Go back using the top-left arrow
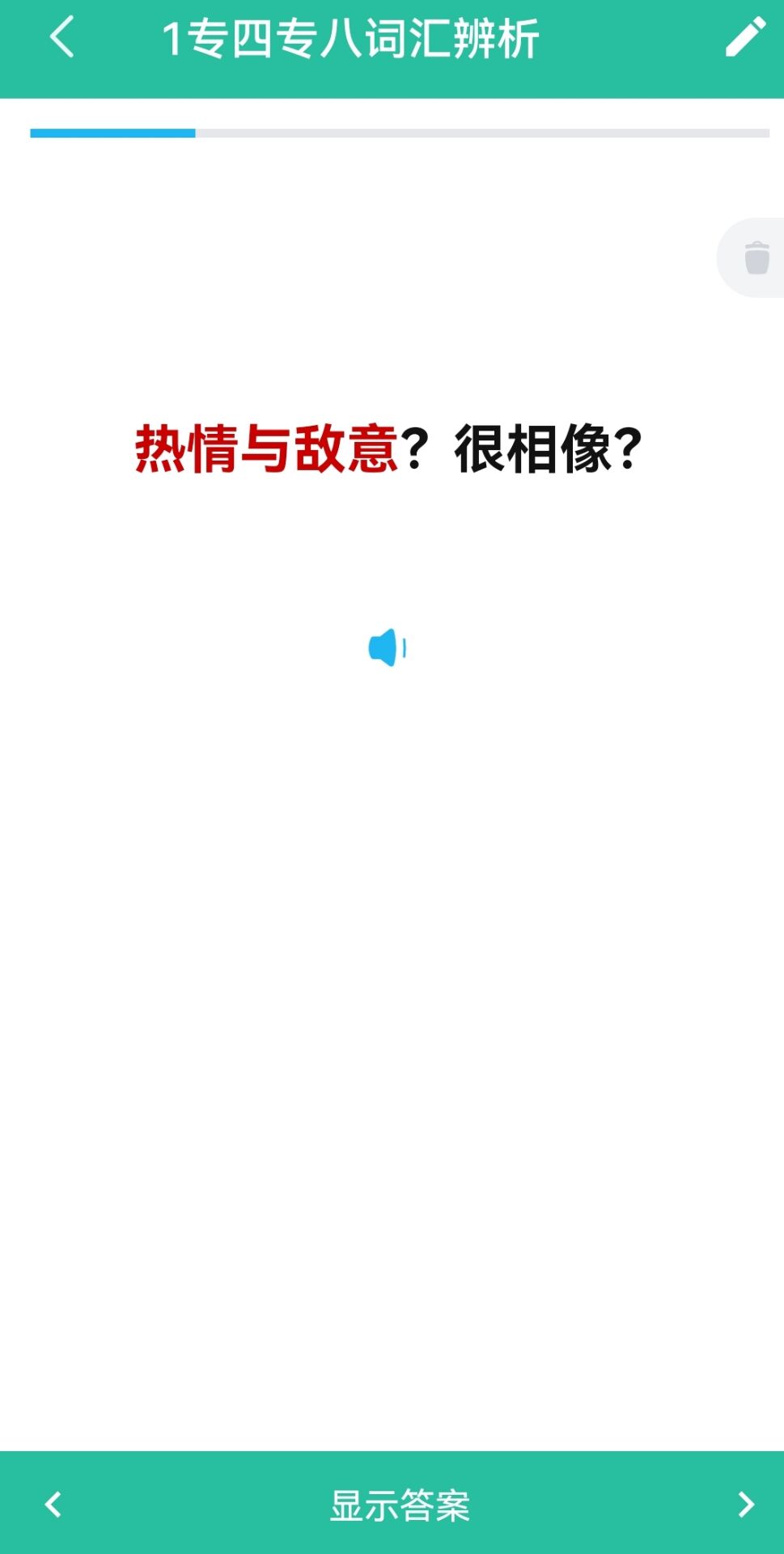Screen dimensions: 784x1554 [61, 37]
